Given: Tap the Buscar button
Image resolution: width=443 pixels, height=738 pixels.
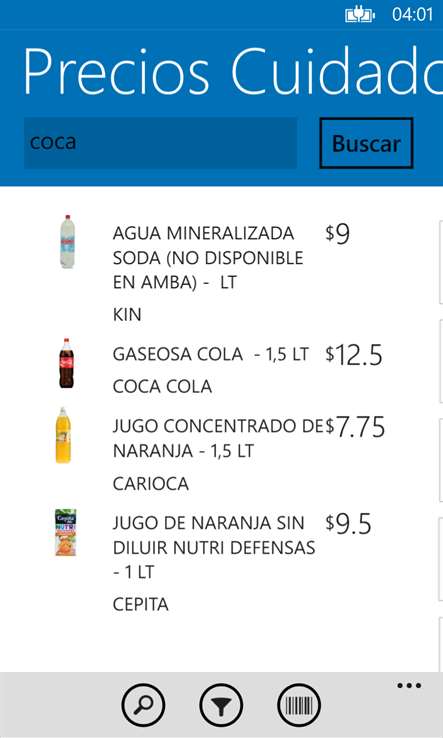Looking at the screenshot, I should 366,143.
